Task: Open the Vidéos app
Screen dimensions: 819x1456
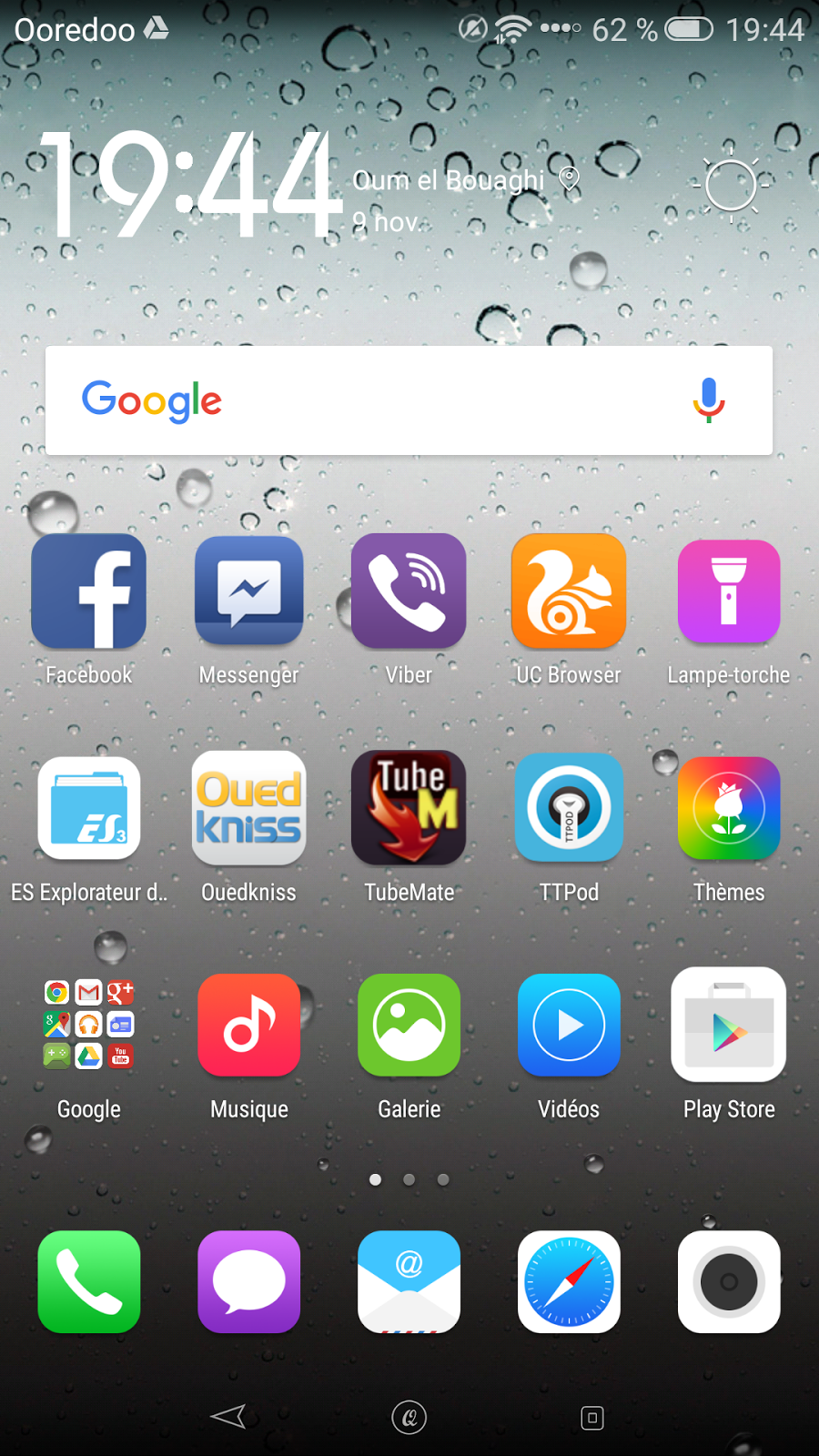Action: [569, 1025]
